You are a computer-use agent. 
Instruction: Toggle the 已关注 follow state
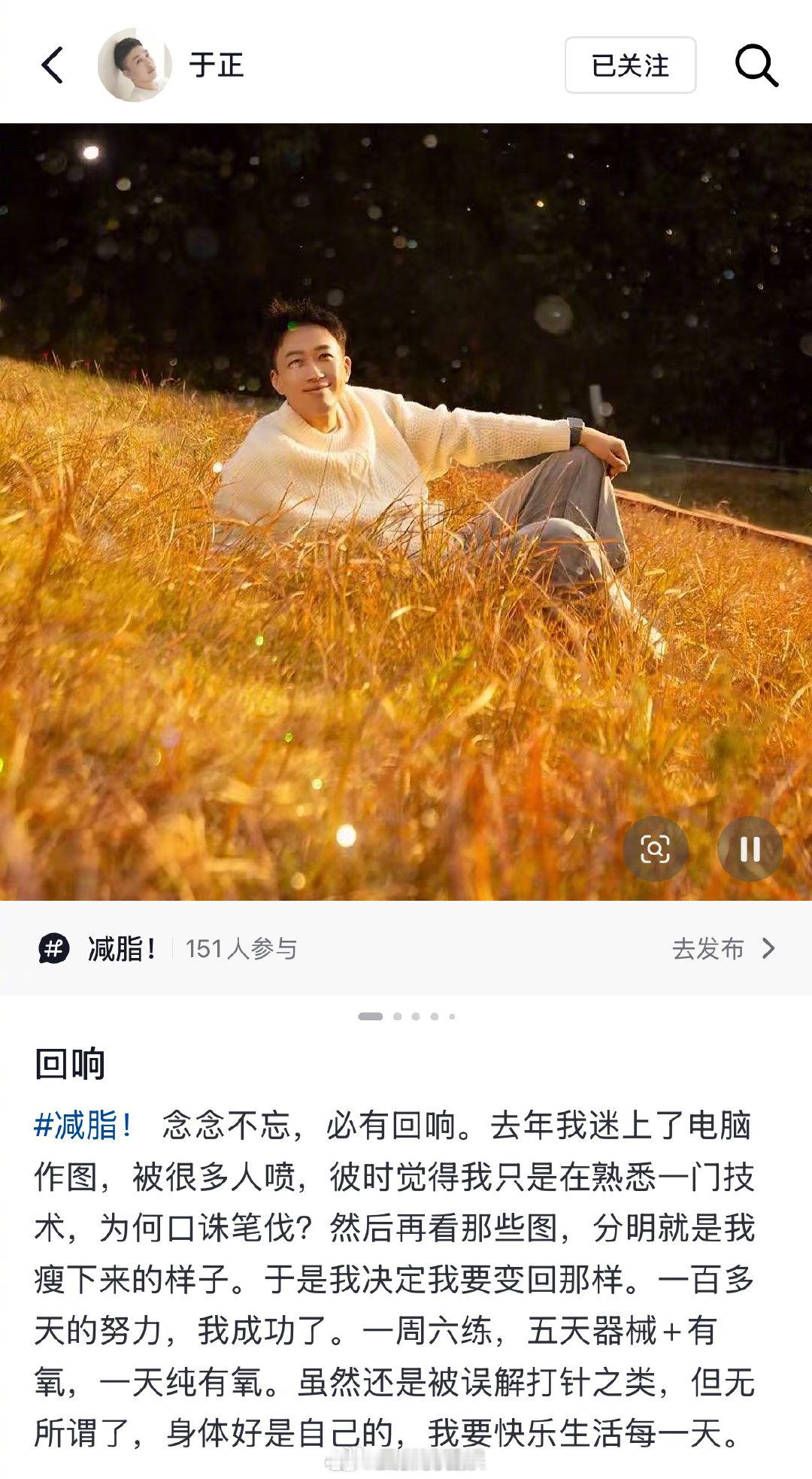(629, 67)
